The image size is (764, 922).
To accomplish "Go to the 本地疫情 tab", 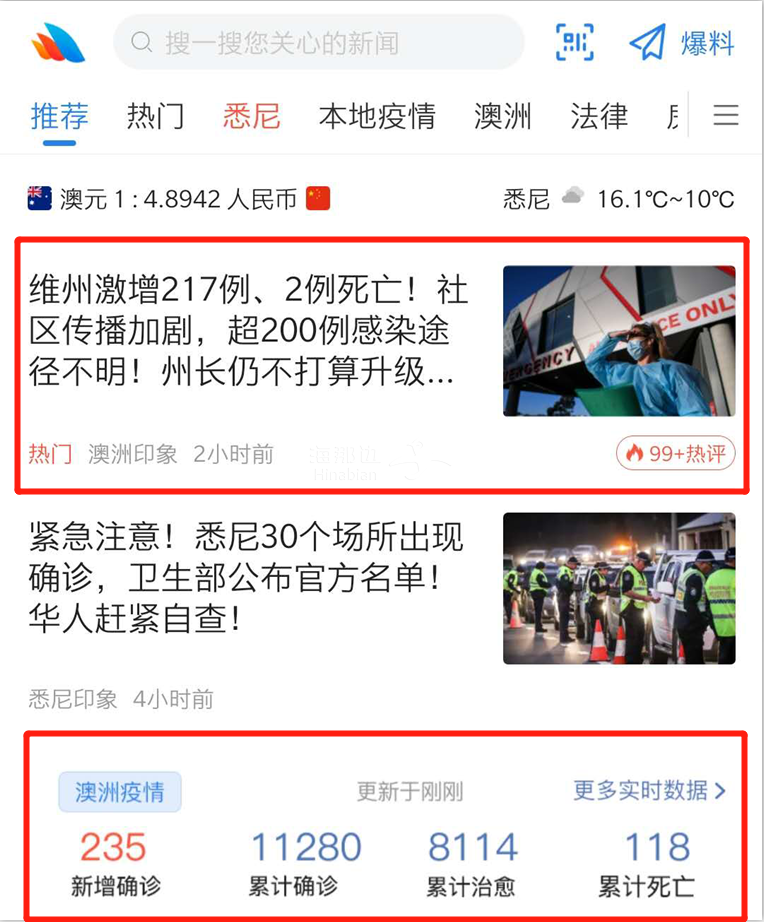I will [x=377, y=116].
